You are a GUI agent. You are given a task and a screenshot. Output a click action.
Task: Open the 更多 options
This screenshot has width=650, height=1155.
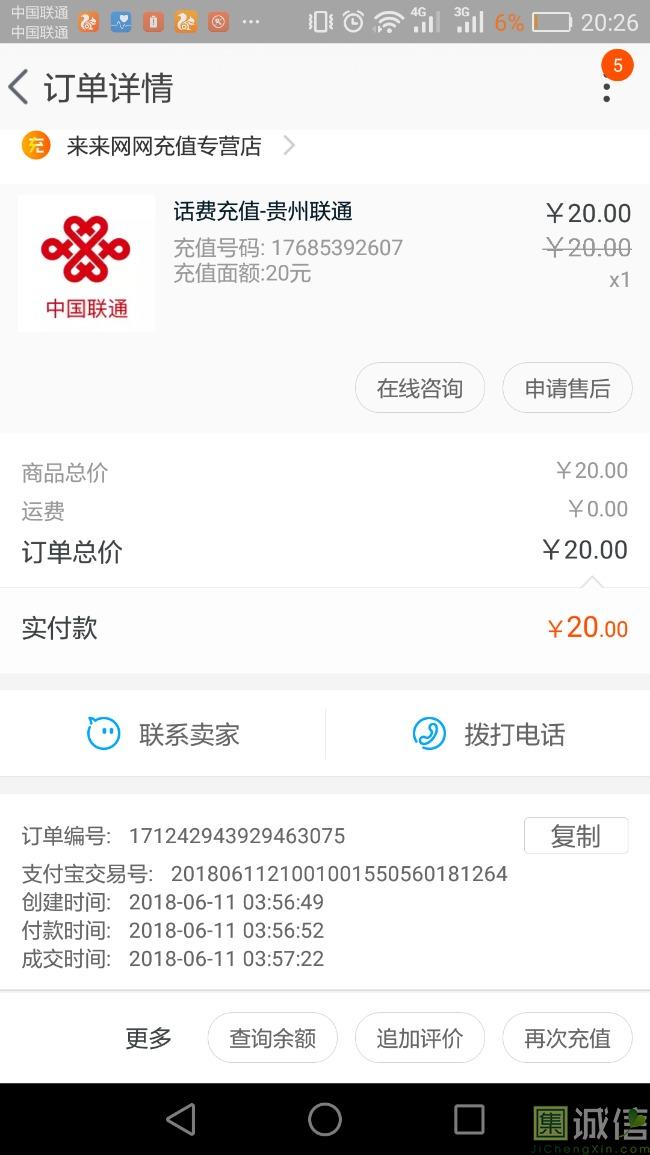(148, 1038)
